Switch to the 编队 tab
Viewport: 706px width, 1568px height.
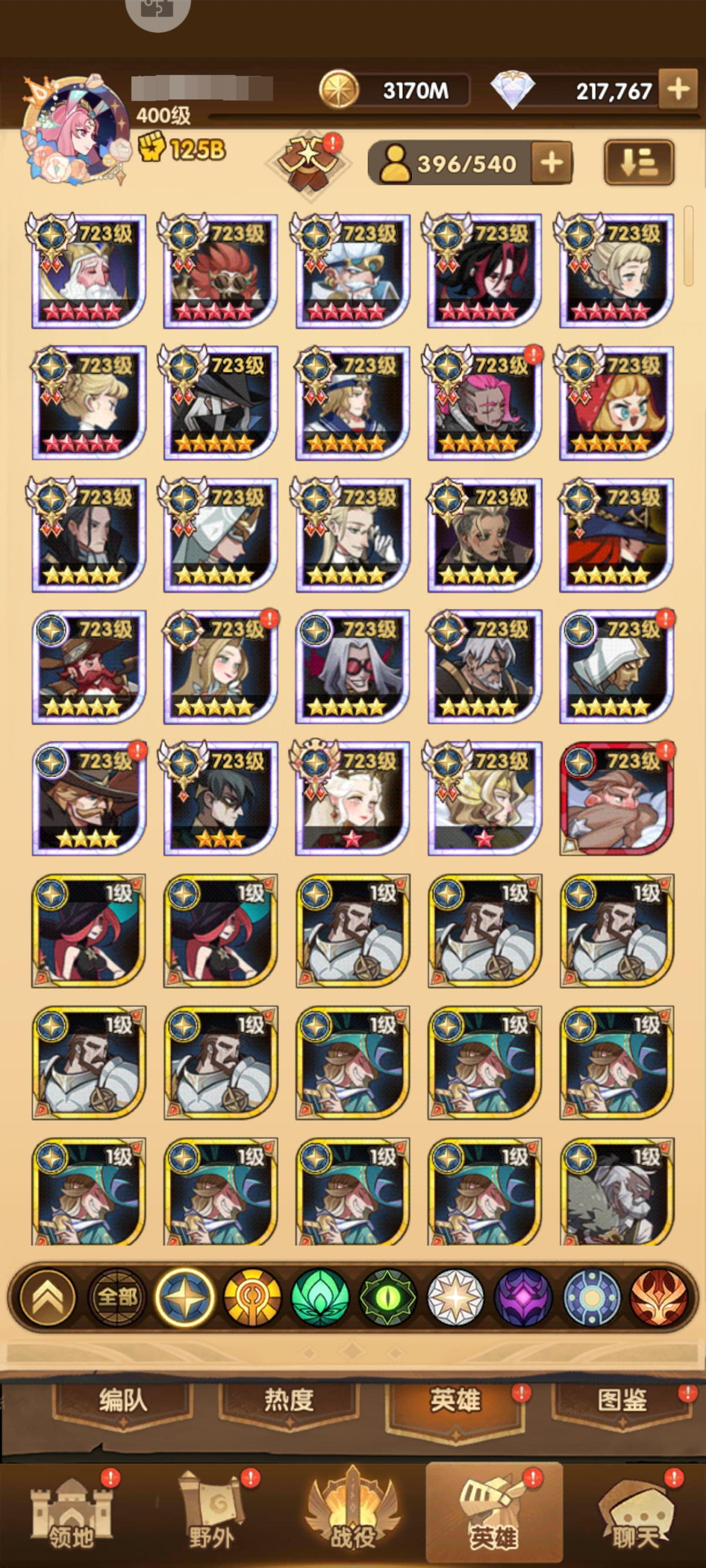click(x=123, y=1400)
